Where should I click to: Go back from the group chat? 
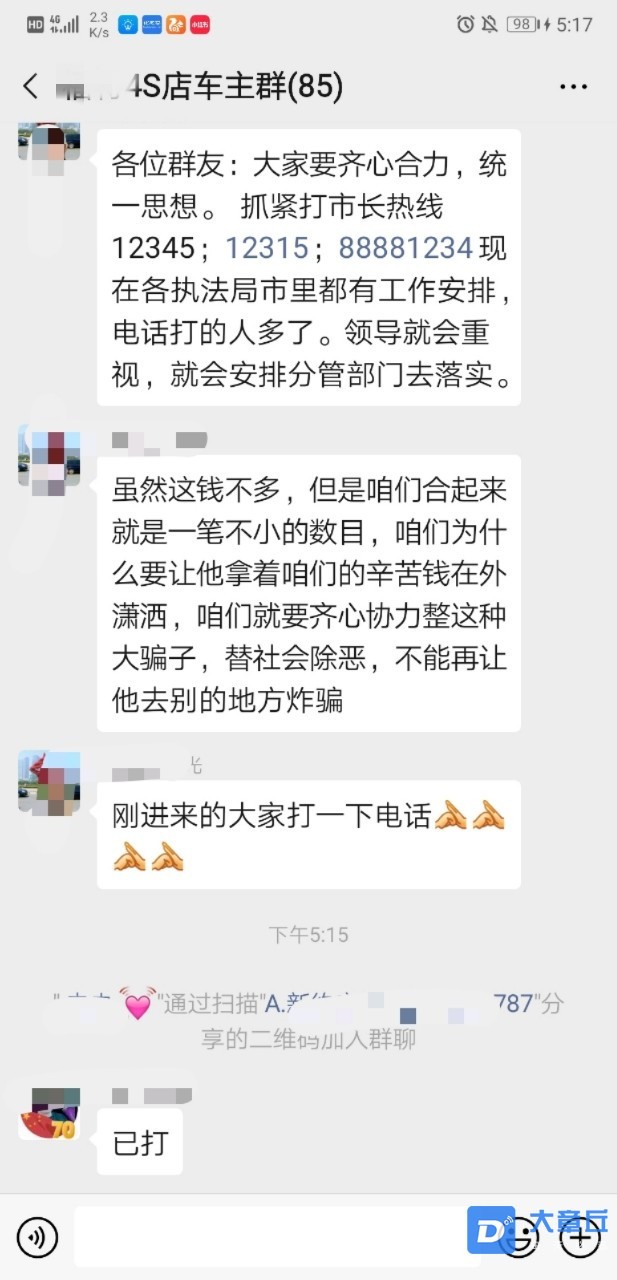30,86
